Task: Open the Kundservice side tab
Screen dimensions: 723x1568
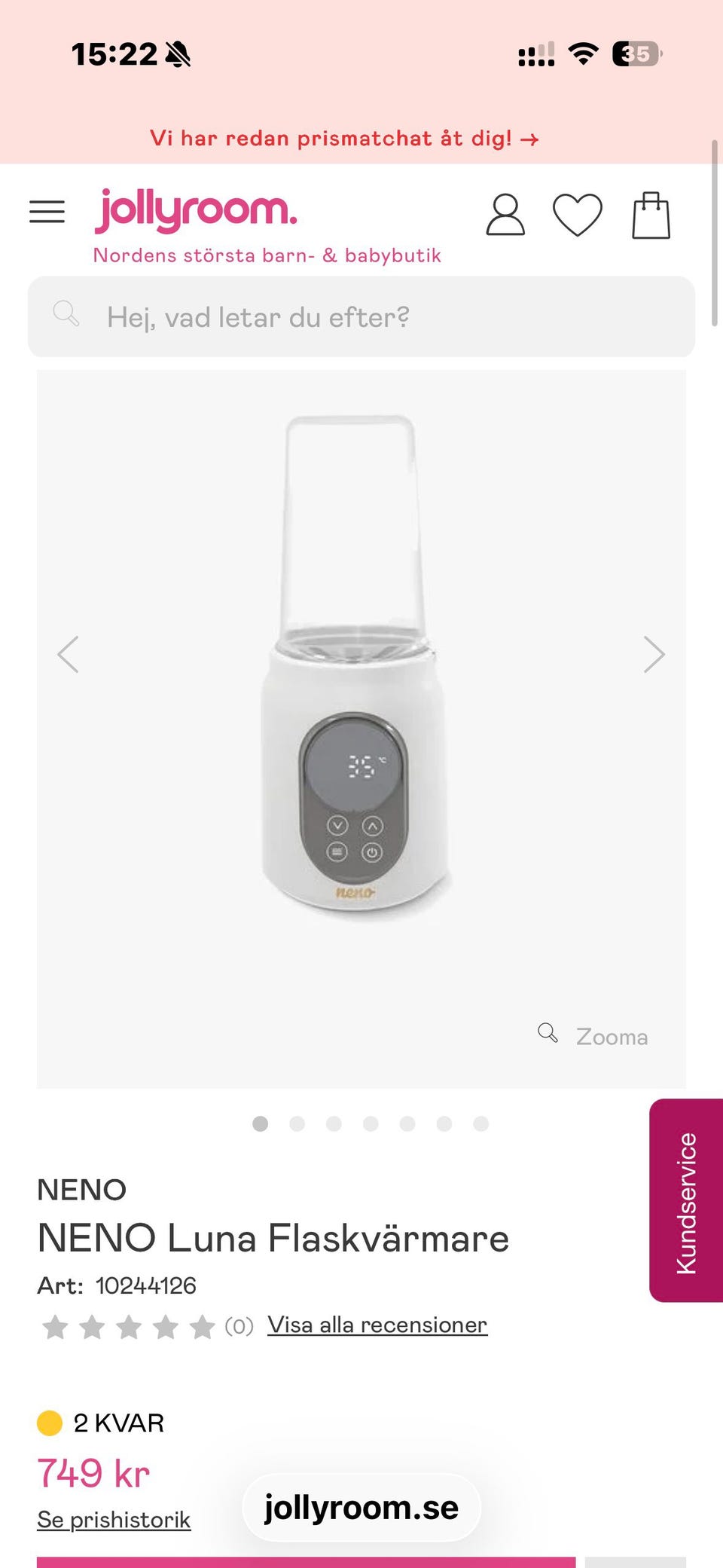Action: [686, 1200]
